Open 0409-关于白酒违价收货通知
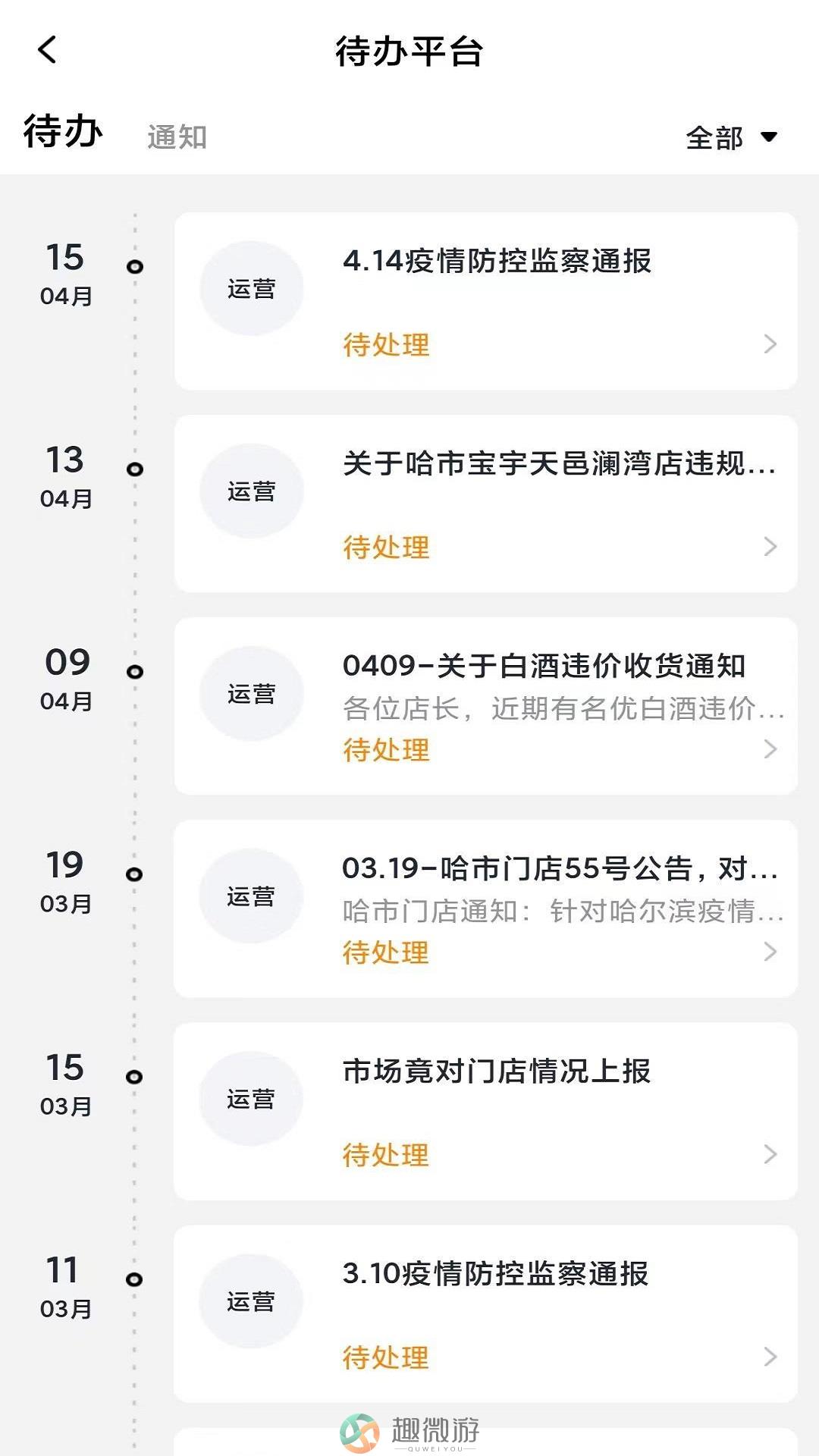 [485, 706]
